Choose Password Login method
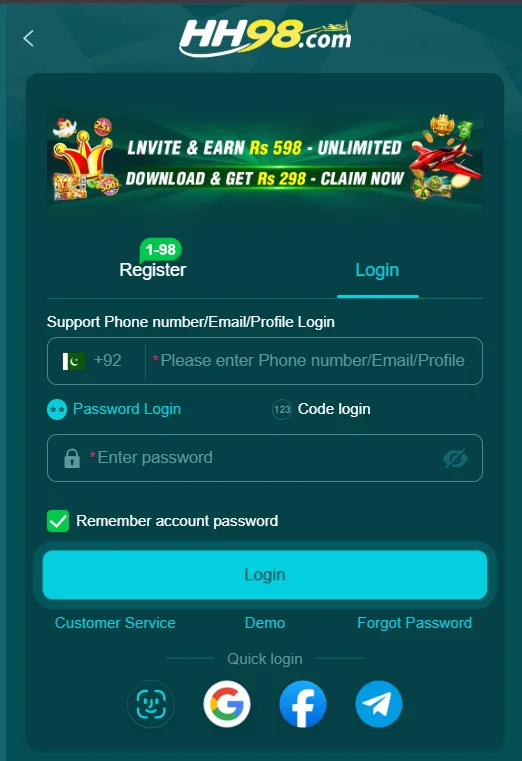This screenshot has height=761, width=522. tap(114, 409)
